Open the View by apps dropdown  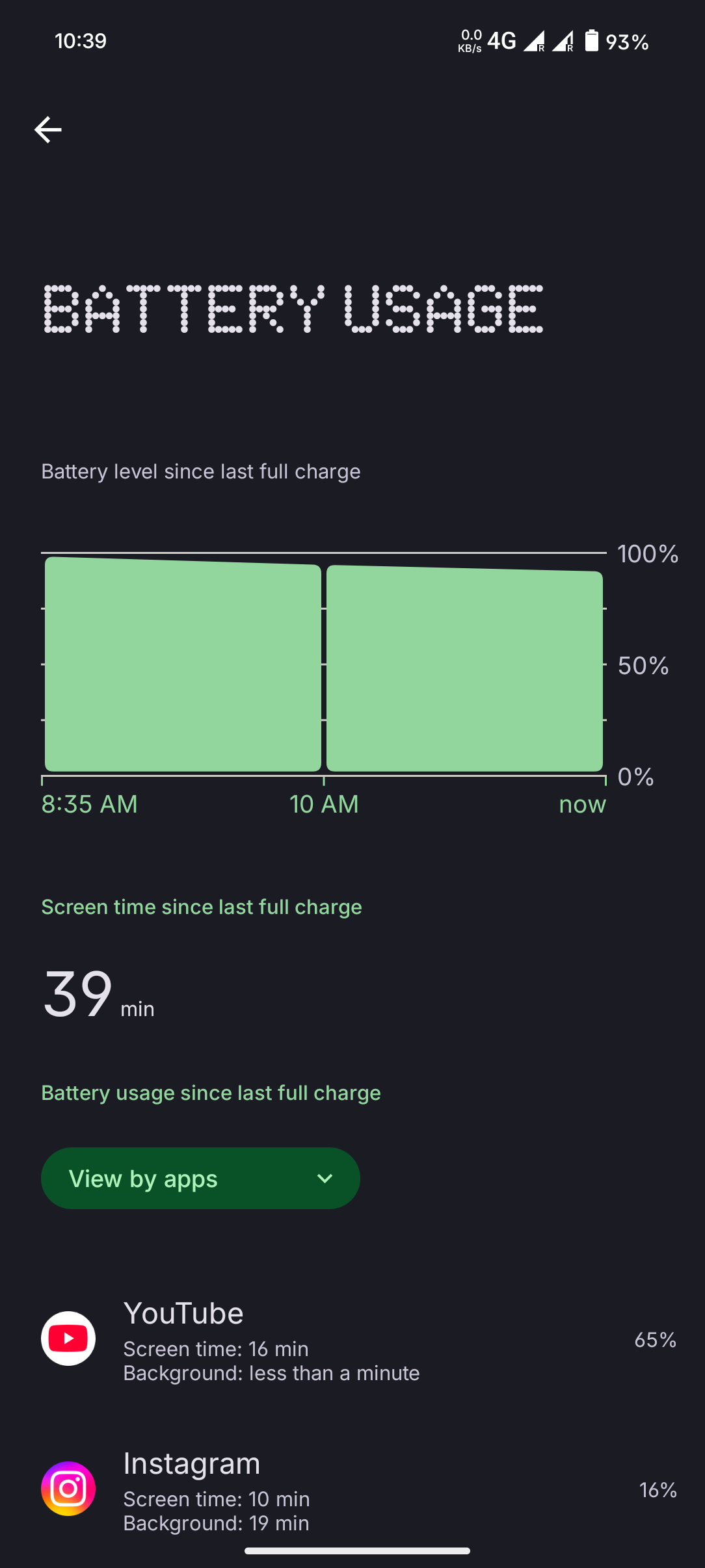click(200, 1178)
